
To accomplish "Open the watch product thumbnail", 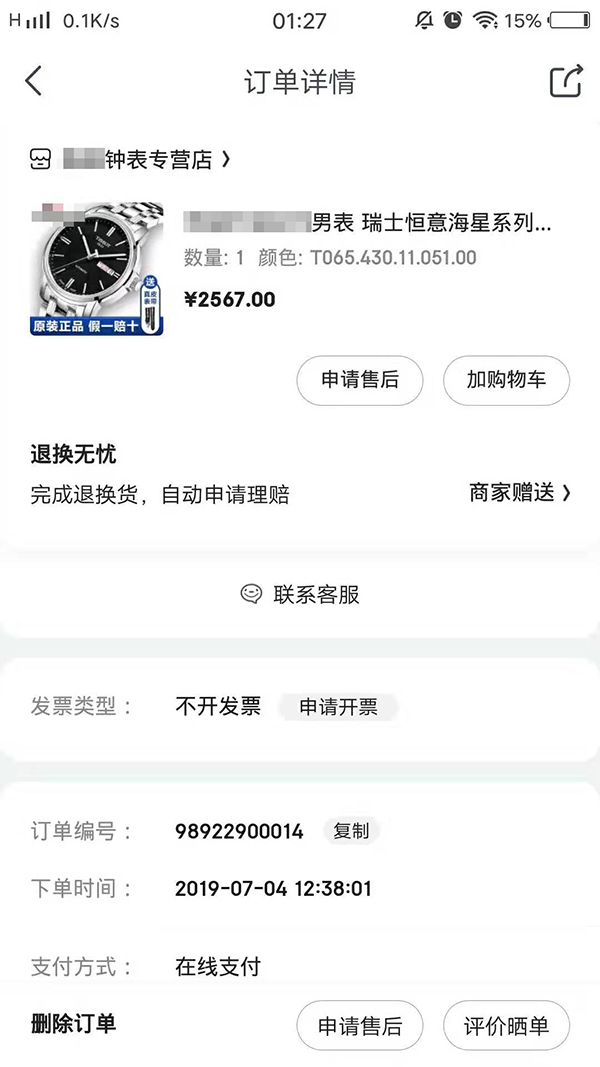I will pyautogui.click(x=97, y=269).
